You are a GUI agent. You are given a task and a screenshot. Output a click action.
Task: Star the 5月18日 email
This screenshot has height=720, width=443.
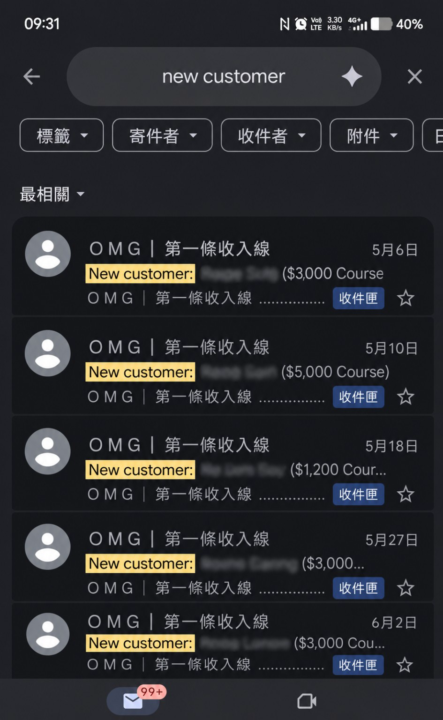click(406, 495)
